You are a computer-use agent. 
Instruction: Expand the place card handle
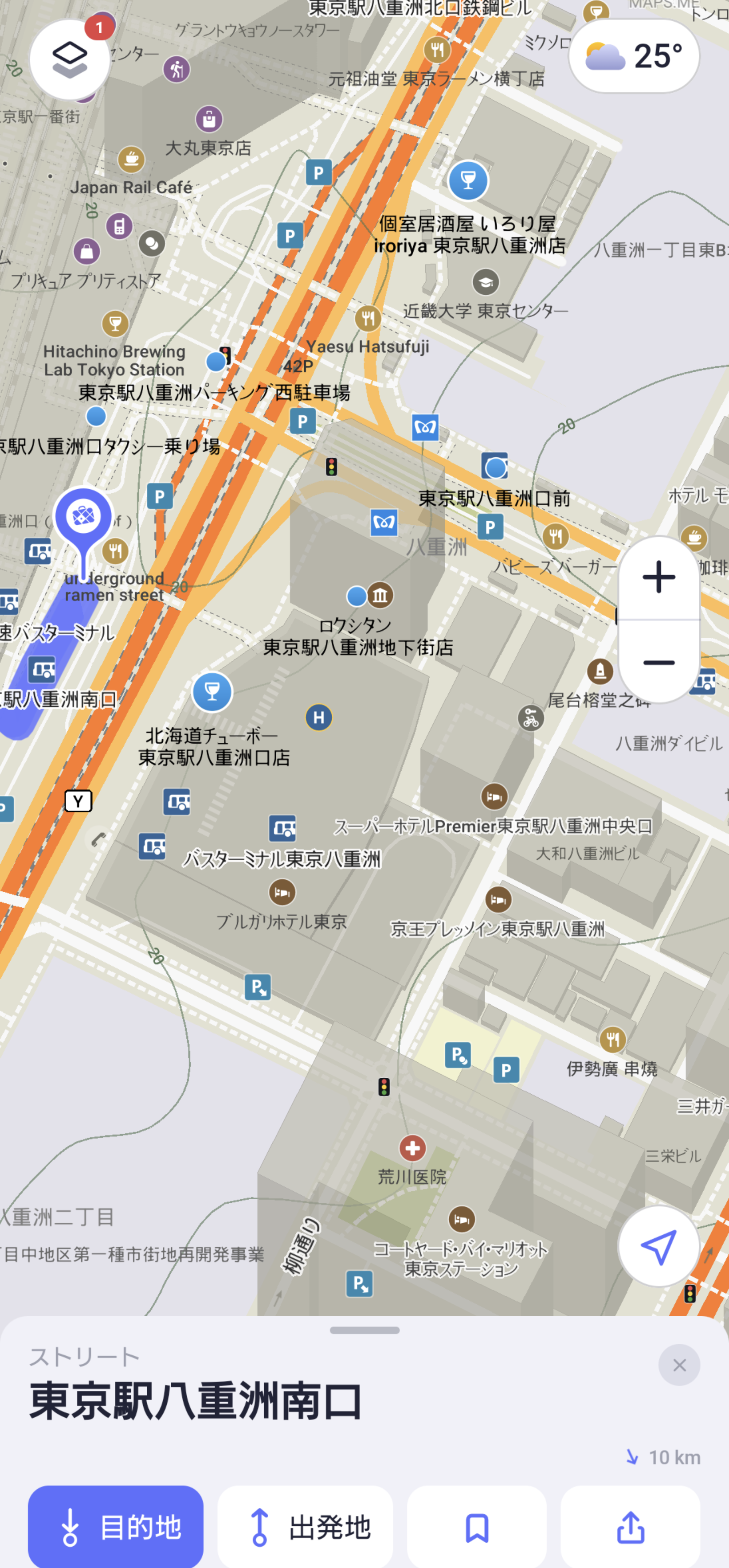pyautogui.click(x=364, y=1330)
